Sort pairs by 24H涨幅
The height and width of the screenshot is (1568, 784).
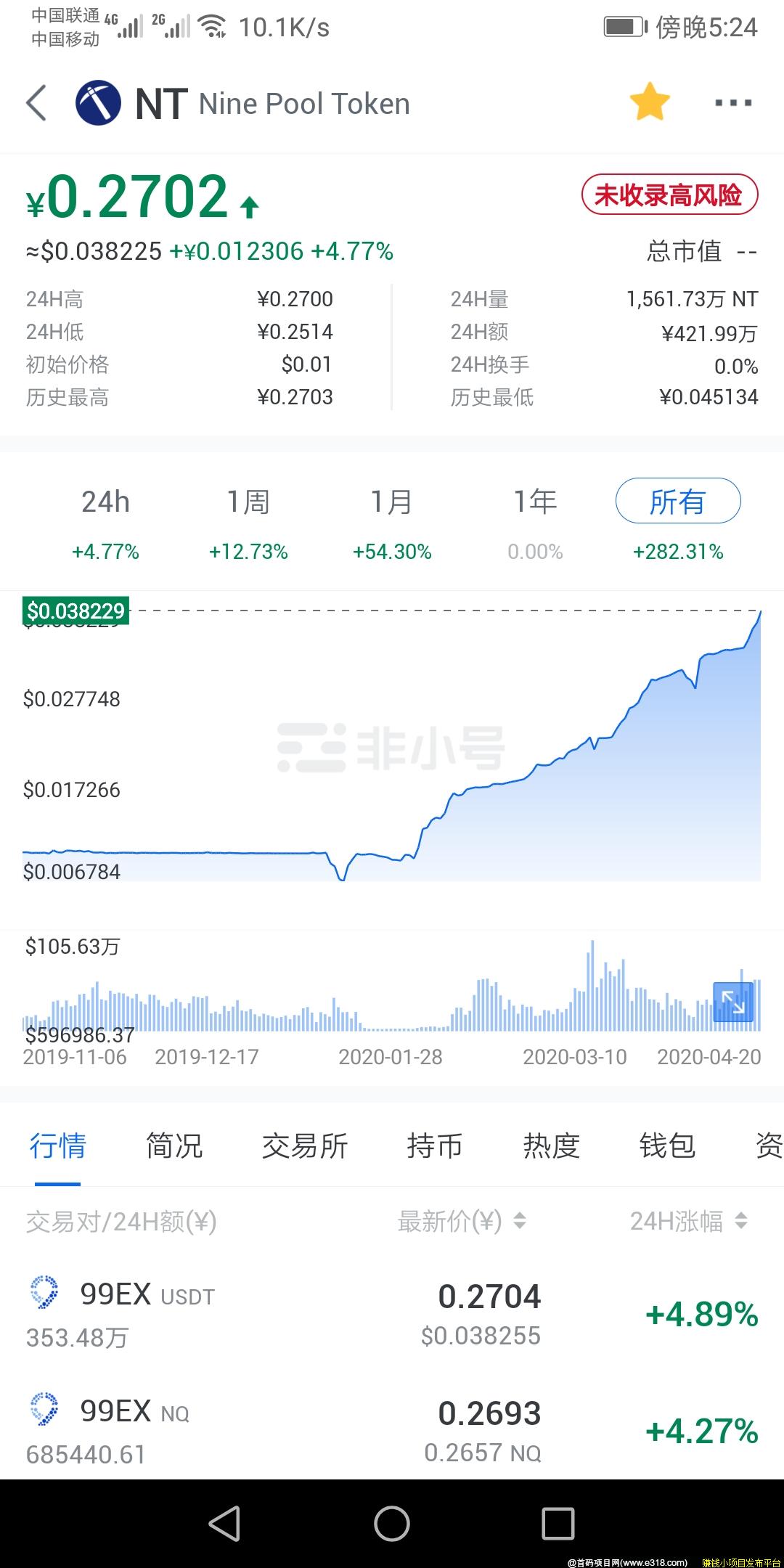(x=687, y=1221)
